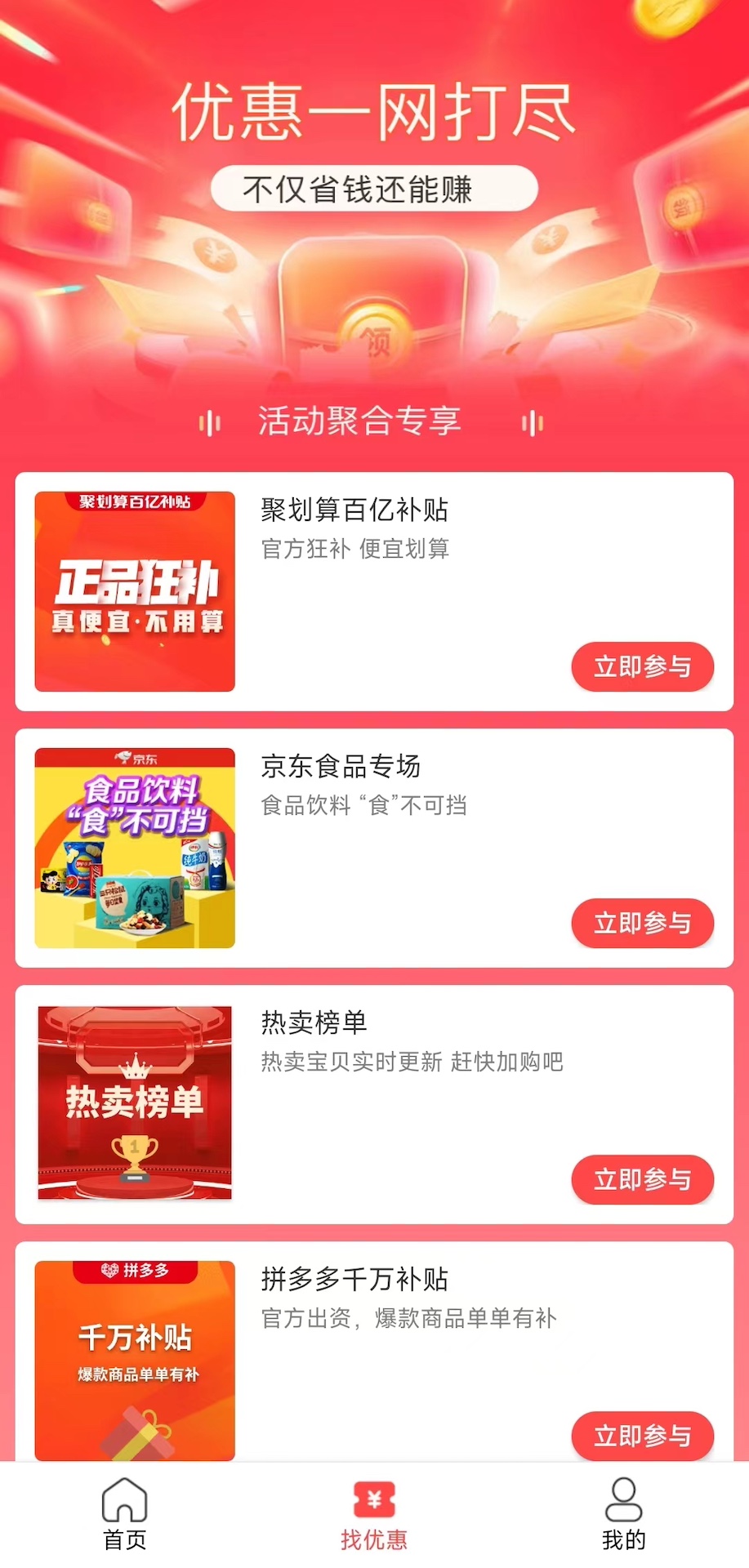
Task: Click the 优惠一网打尽 headline banner
Action: tap(374, 114)
